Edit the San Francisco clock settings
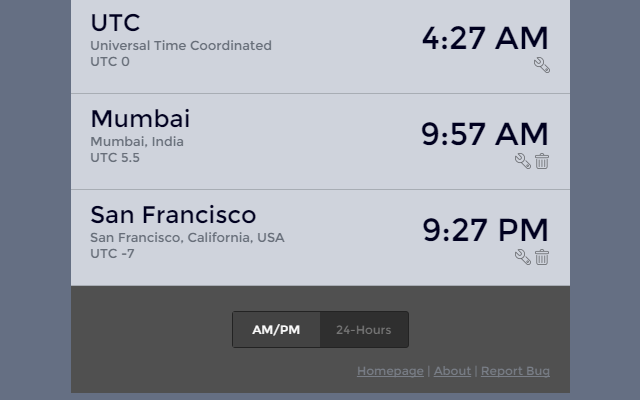The width and height of the screenshot is (640, 400). click(x=522, y=257)
